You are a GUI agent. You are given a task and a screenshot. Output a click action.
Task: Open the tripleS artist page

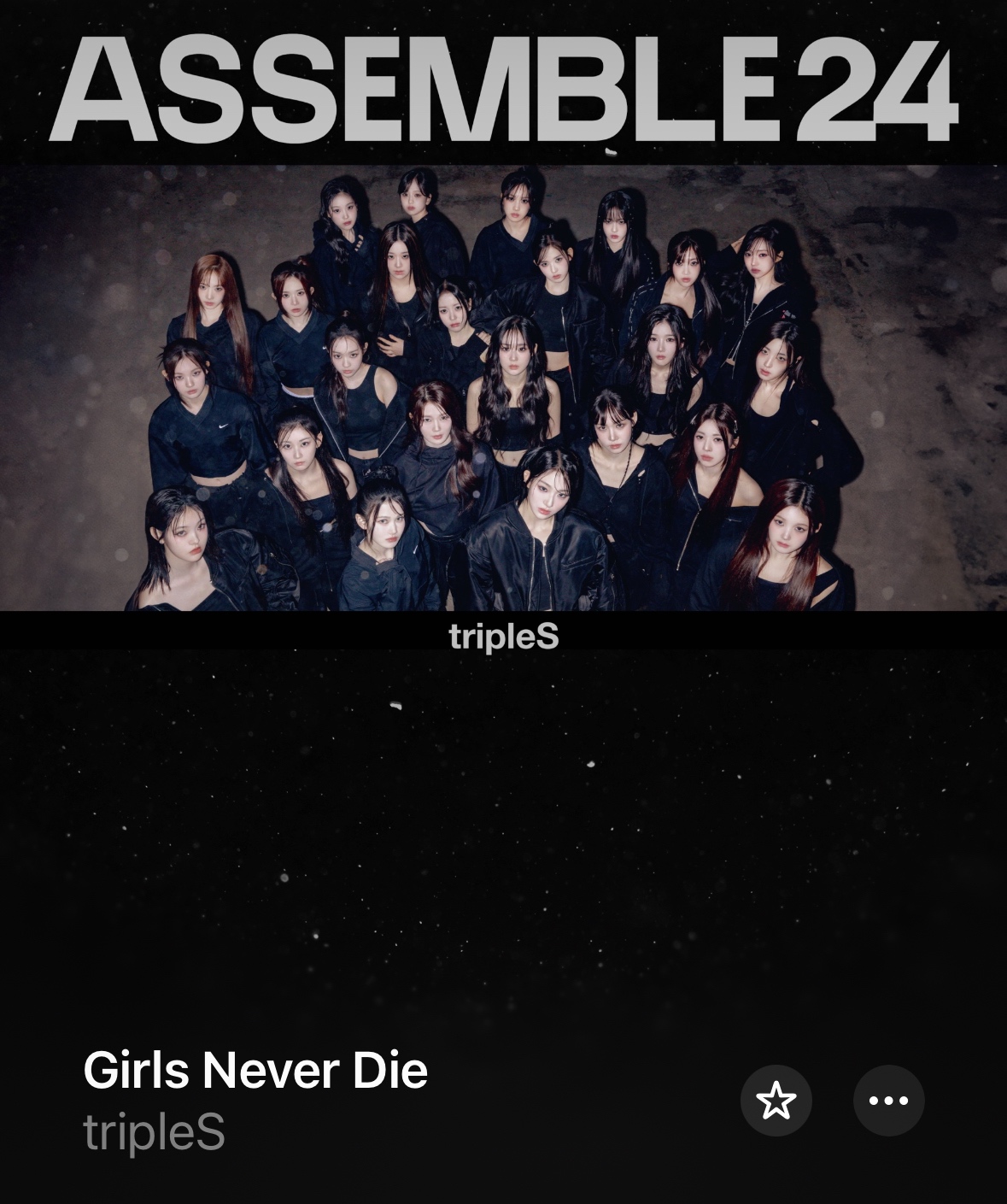pyautogui.click(x=154, y=1131)
